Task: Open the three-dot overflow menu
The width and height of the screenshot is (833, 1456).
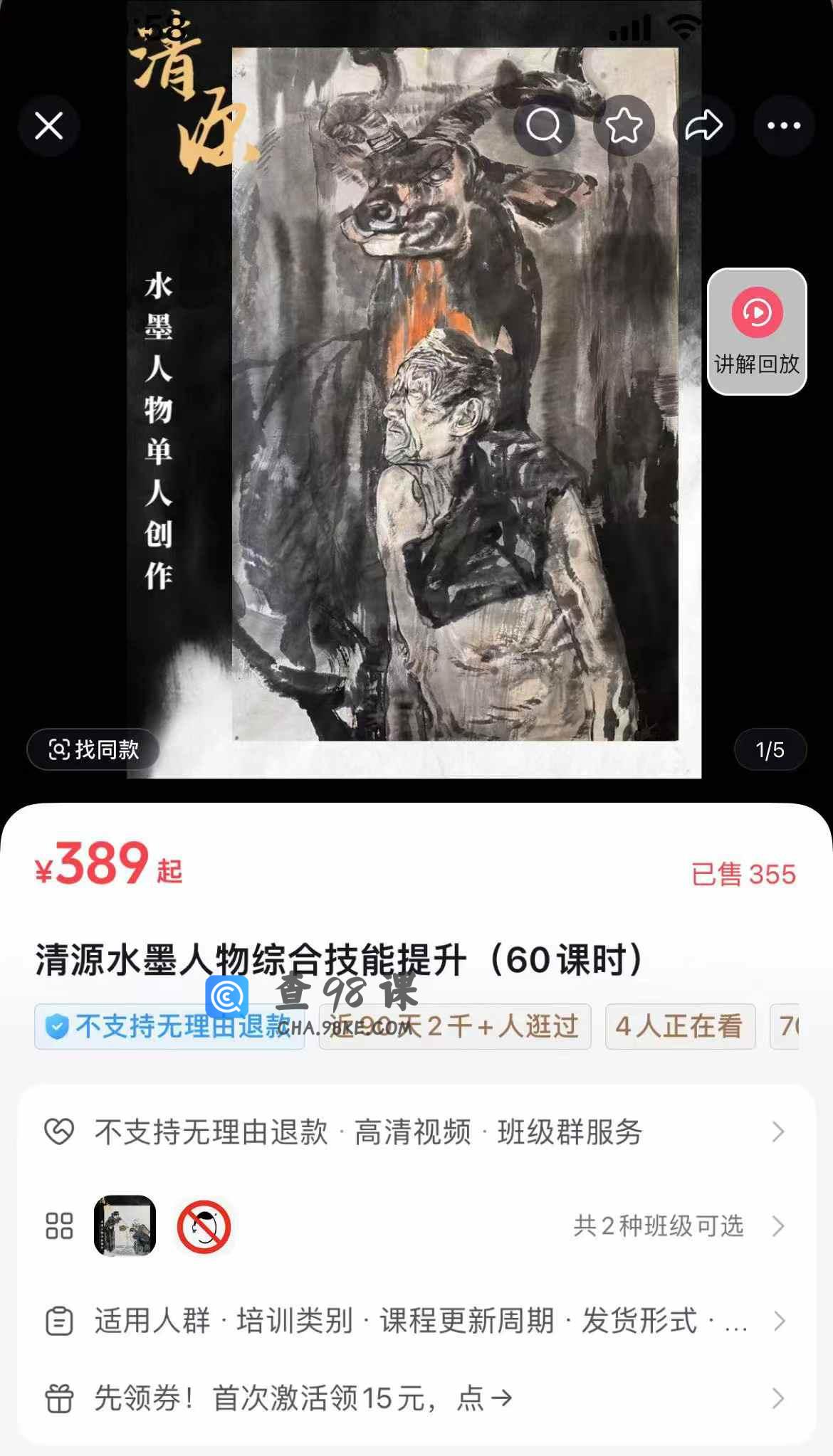Action: tap(784, 126)
